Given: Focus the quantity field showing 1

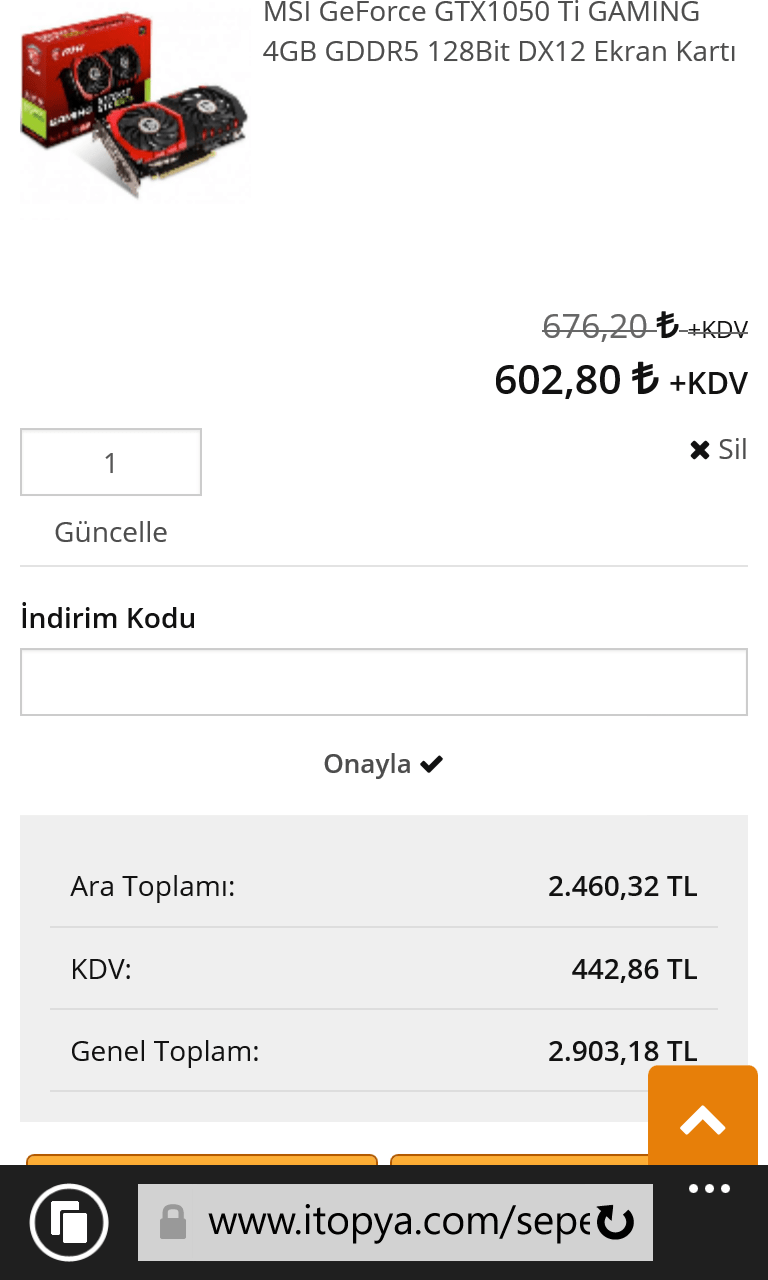Looking at the screenshot, I should point(111,462).
